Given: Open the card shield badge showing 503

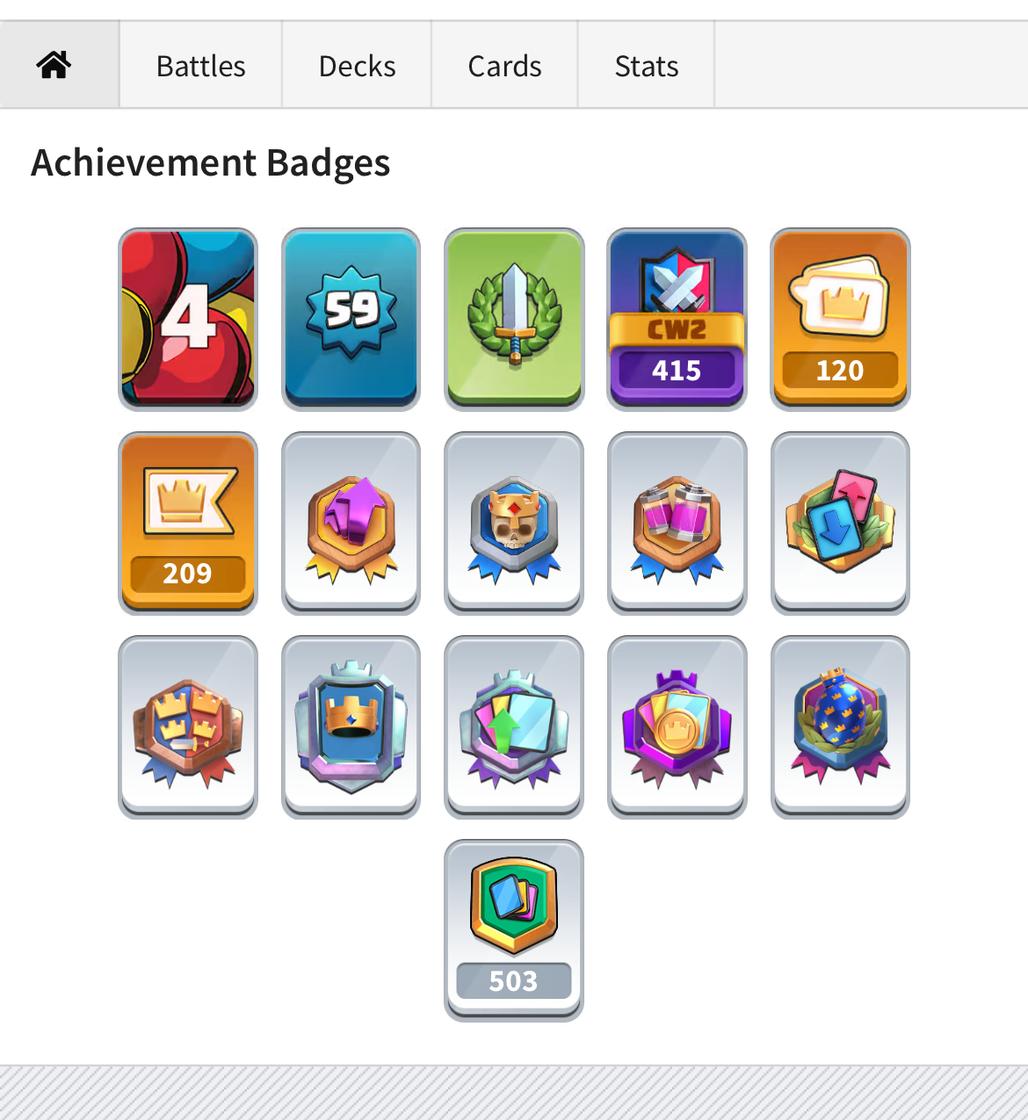Looking at the screenshot, I should coord(514,931).
